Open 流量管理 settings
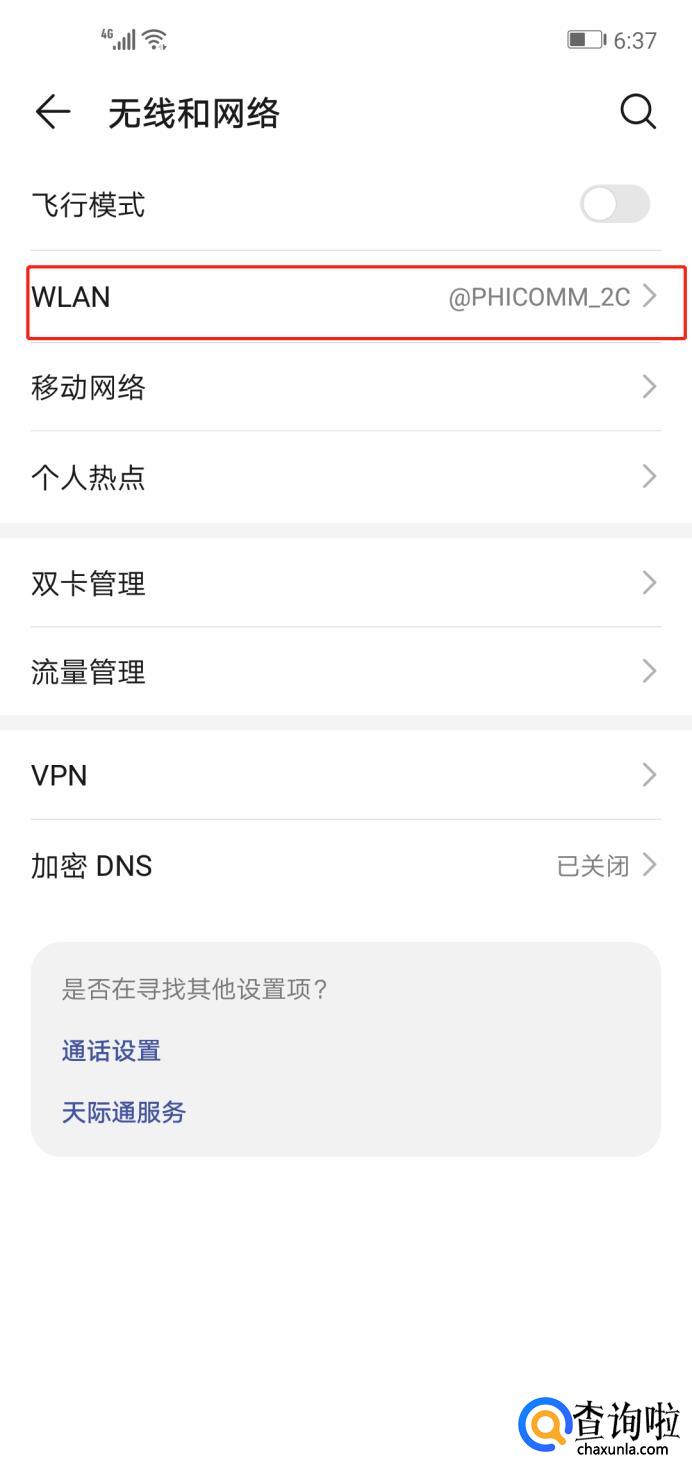The image size is (692, 1480). click(x=345, y=672)
